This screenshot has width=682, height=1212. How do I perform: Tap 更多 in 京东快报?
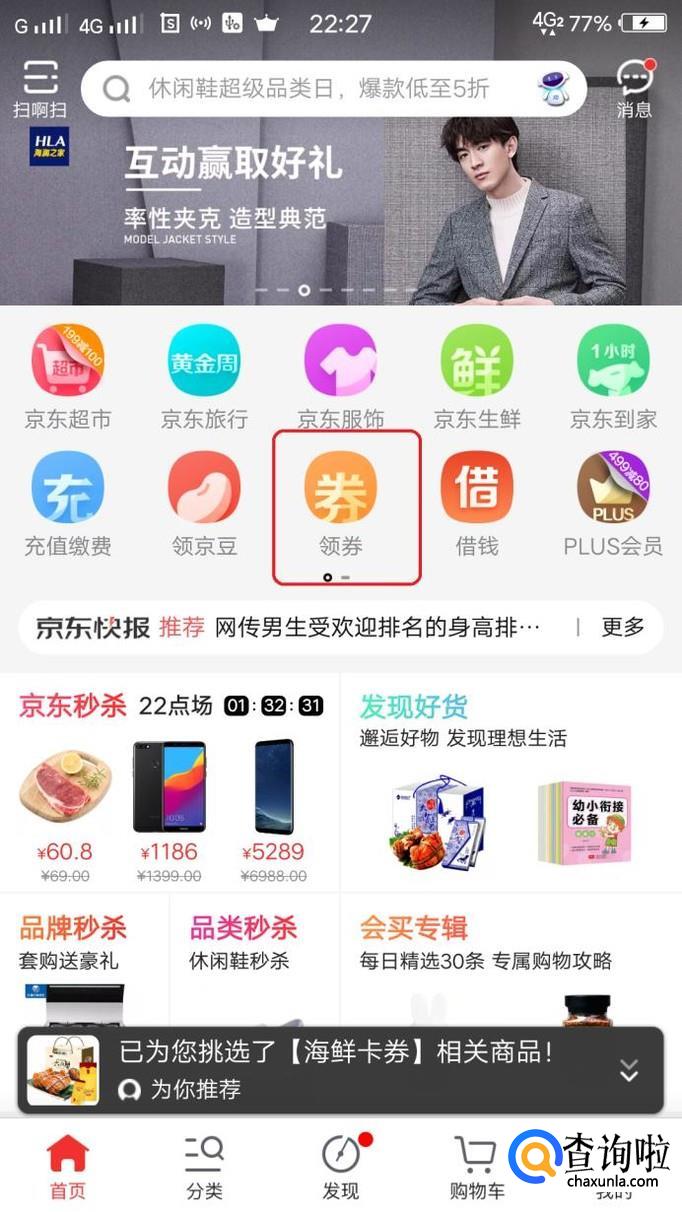[622, 627]
